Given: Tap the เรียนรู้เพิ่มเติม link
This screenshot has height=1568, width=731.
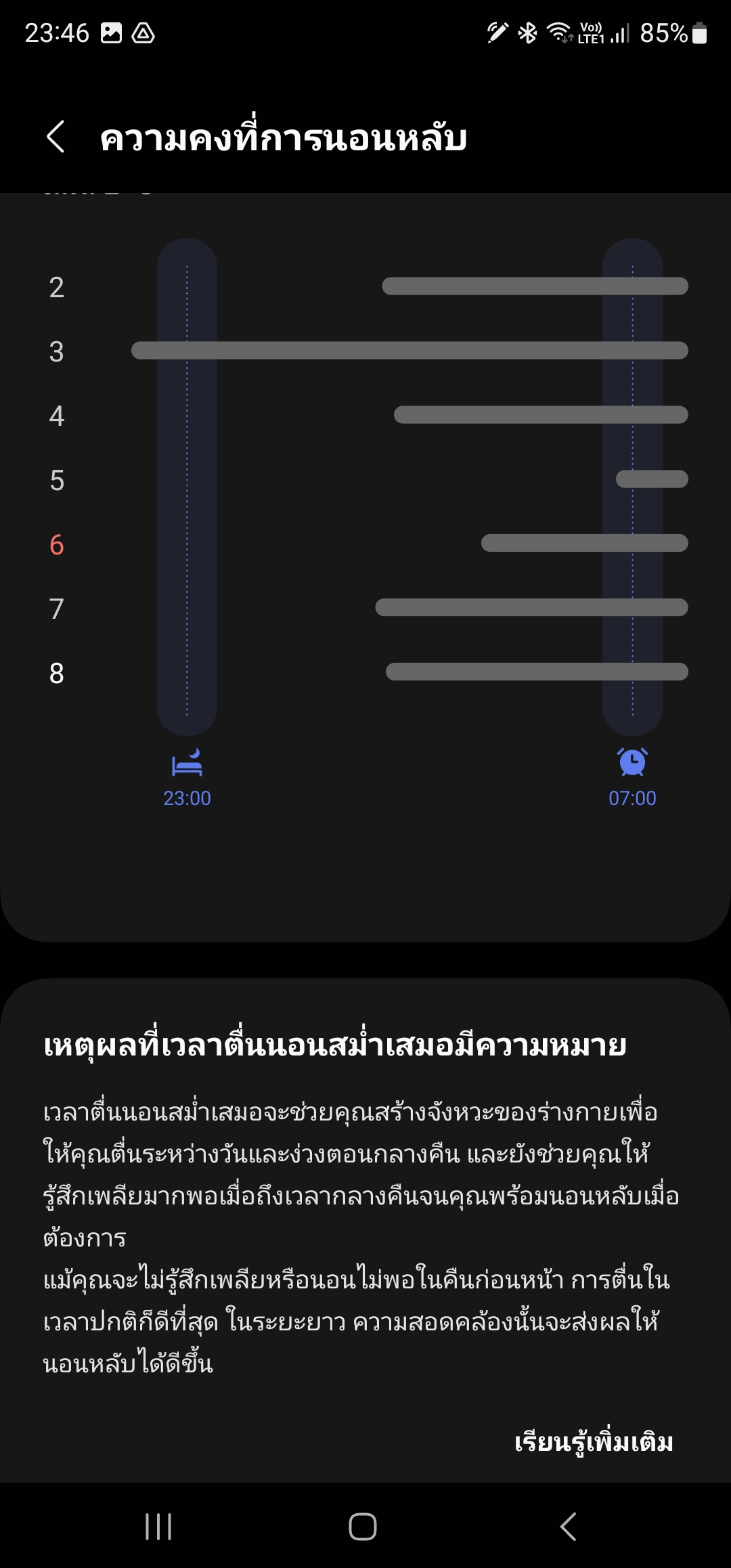Looking at the screenshot, I should (x=594, y=1442).
